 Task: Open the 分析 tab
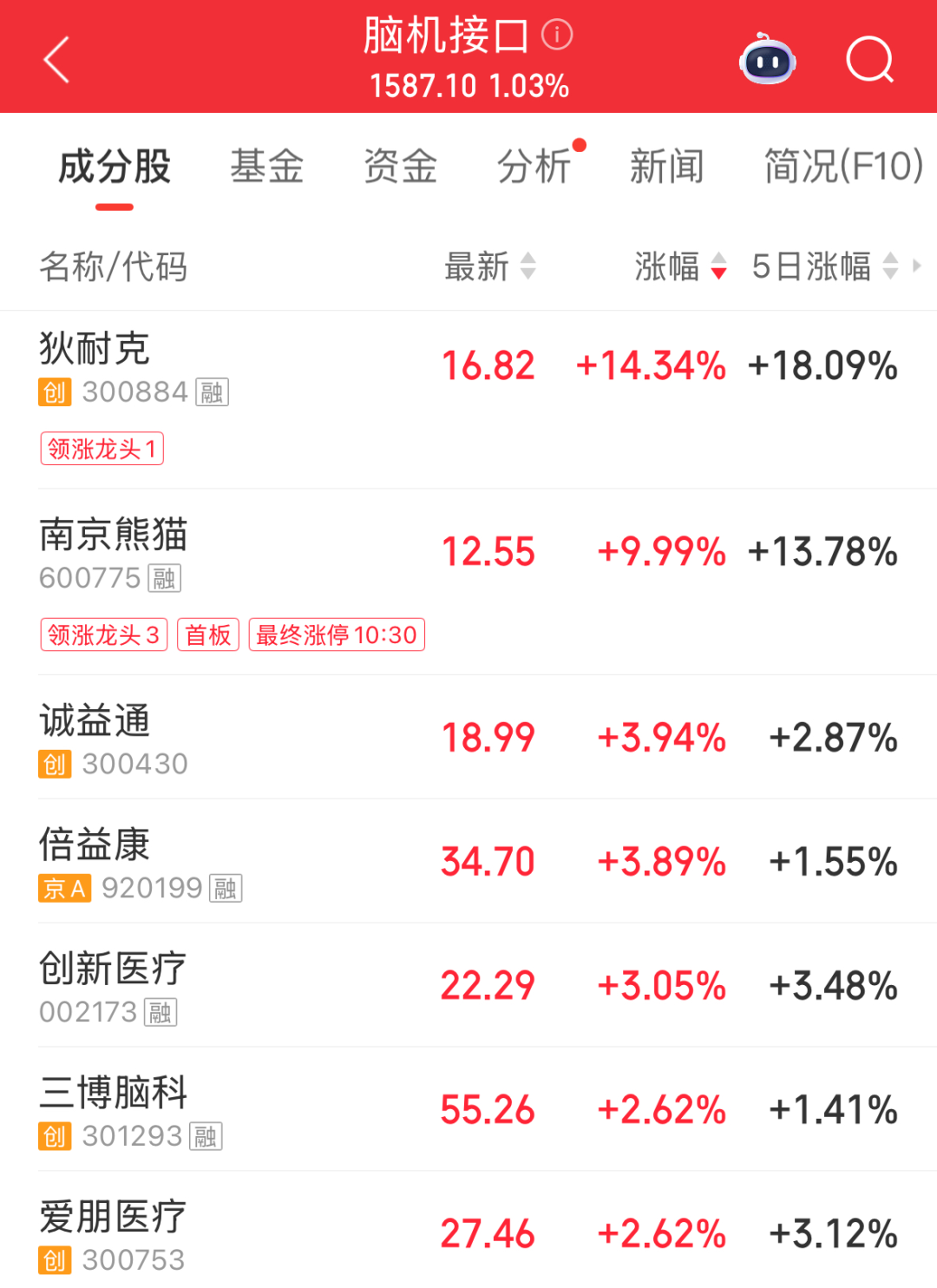click(x=534, y=167)
